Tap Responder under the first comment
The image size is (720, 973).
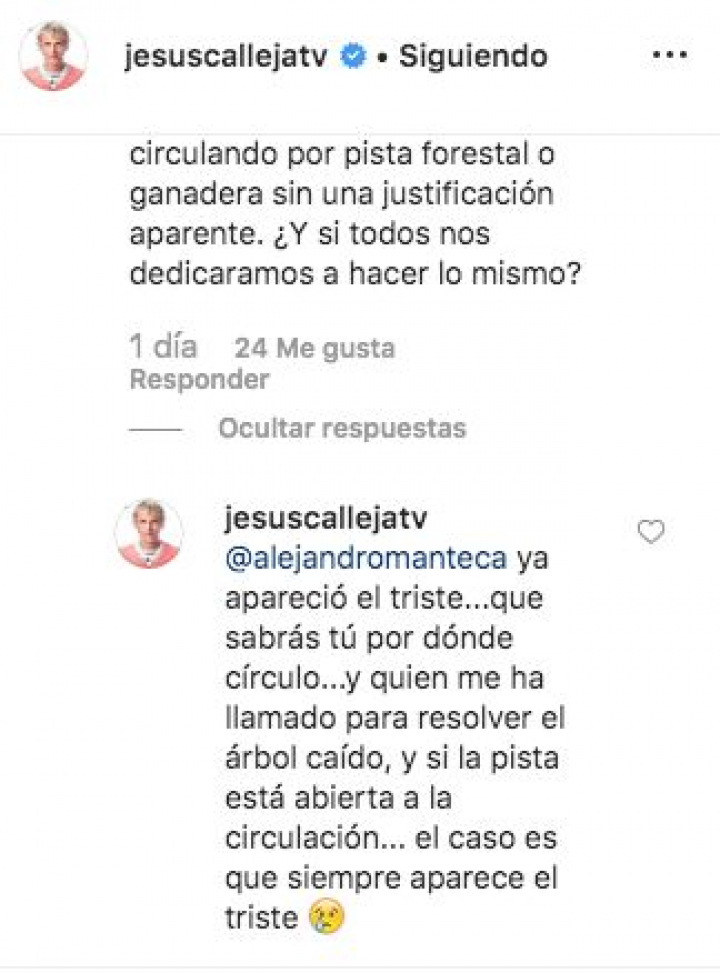click(x=200, y=380)
